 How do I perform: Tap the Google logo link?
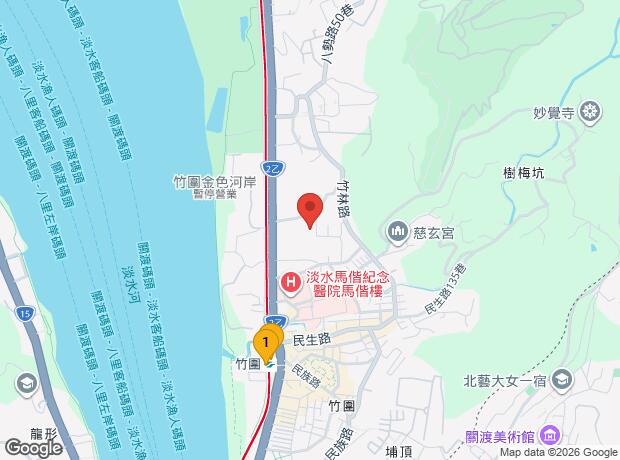[33, 448]
